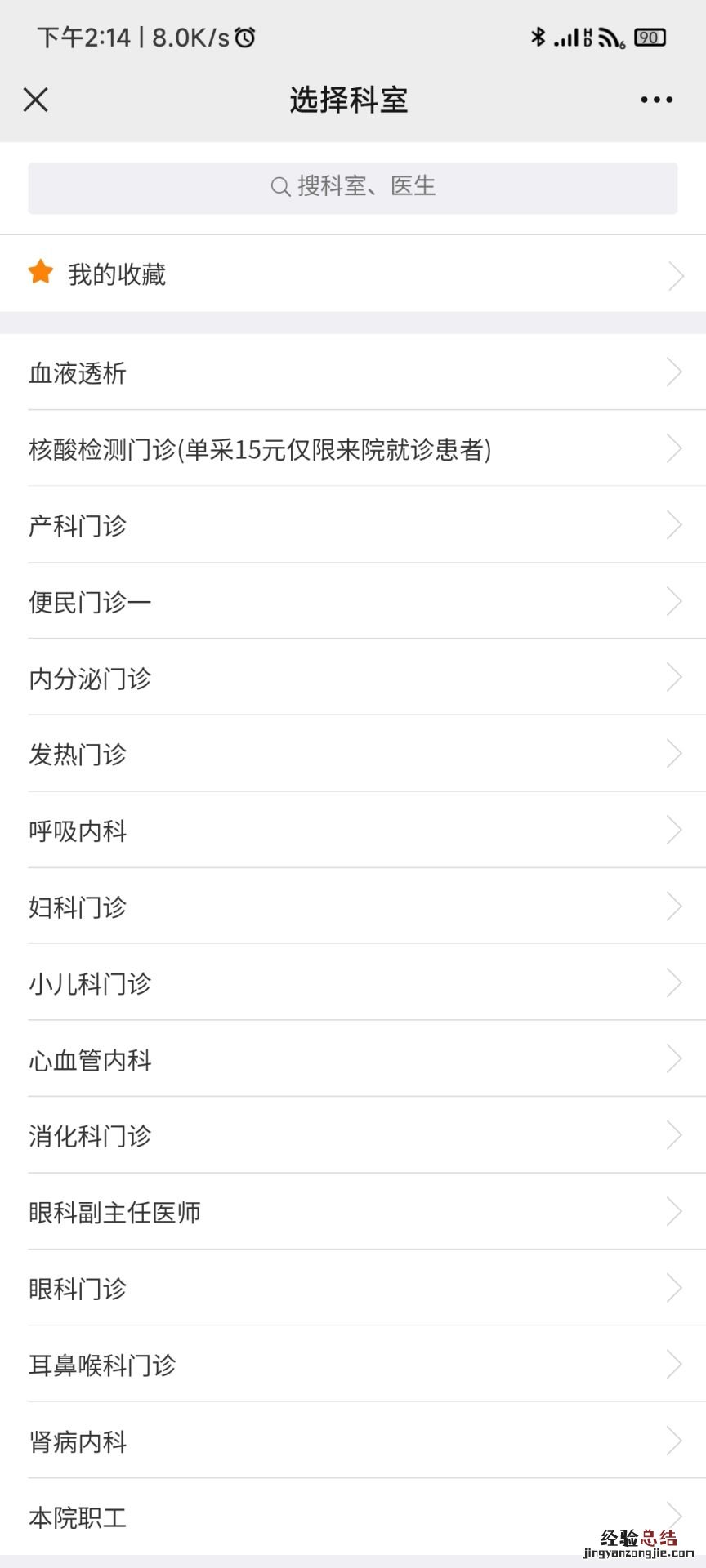Close the 选择科室 page
This screenshot has width=706, height=1568.
[x=36, y=100]
